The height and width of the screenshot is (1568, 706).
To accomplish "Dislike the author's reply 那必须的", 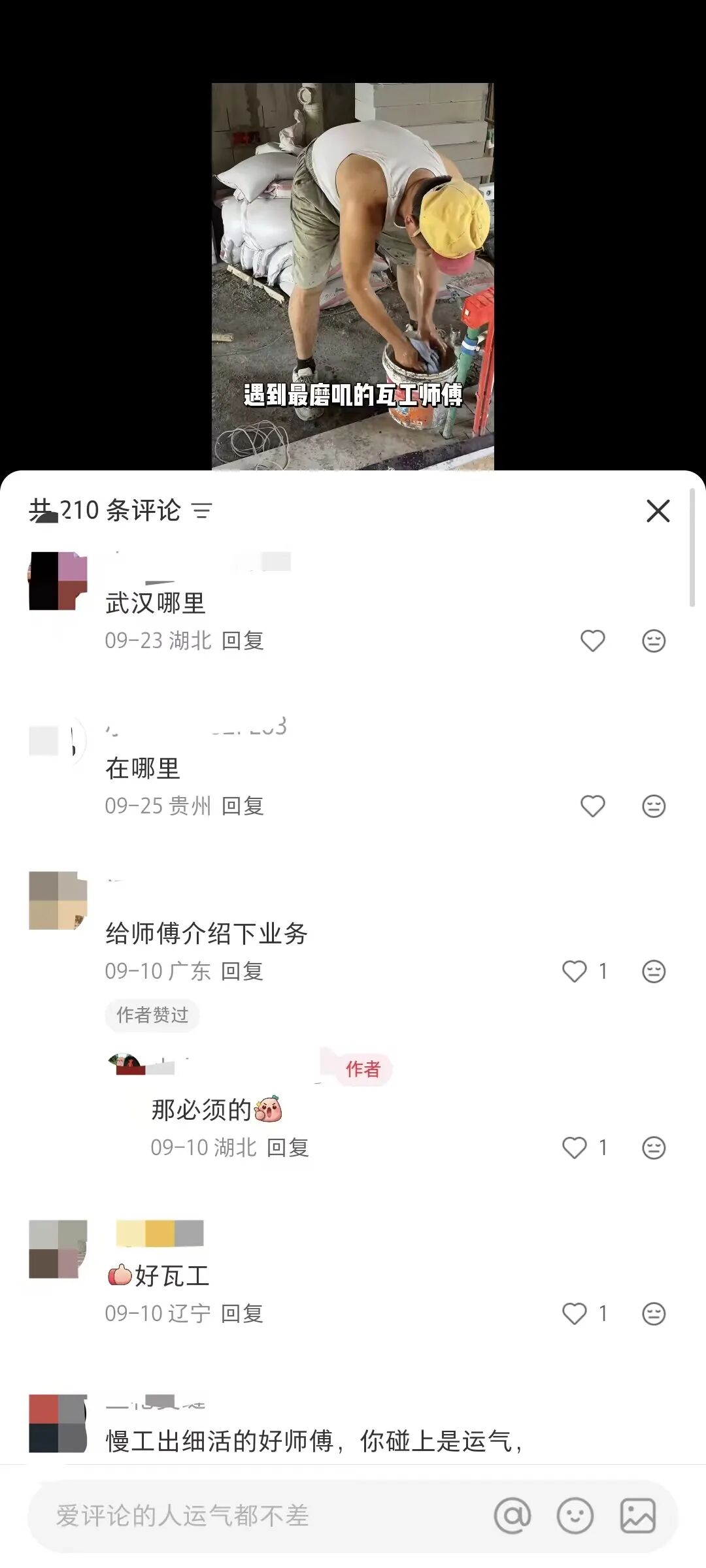I will point(653,1148).
